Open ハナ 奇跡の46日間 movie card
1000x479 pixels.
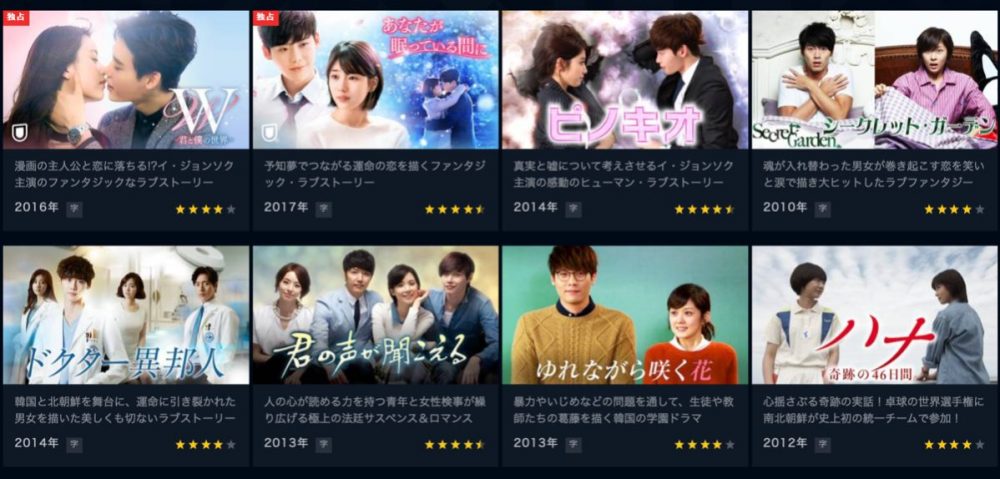[874, 315]
